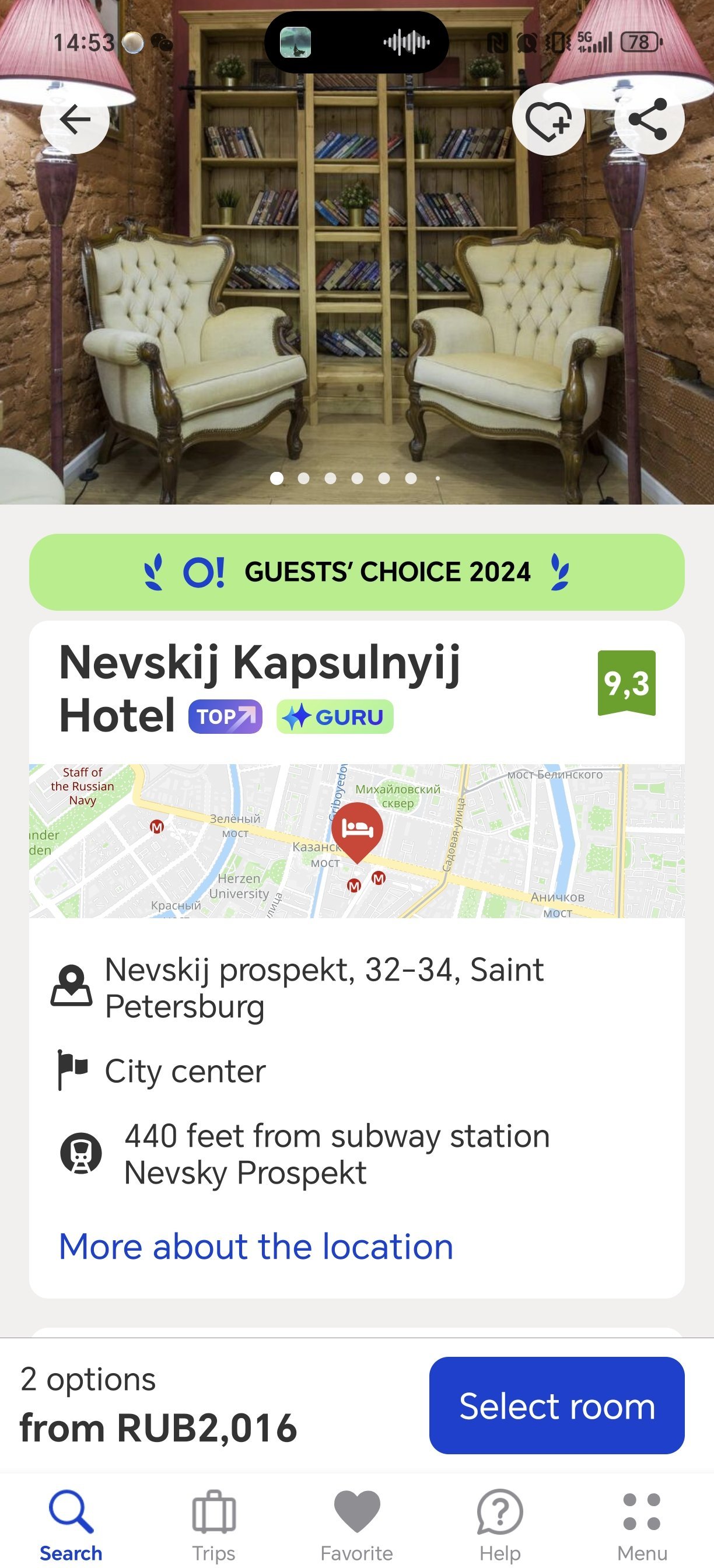
Task: Open More about the location link
Action: pyautogui.click(x=256, y=1246)
